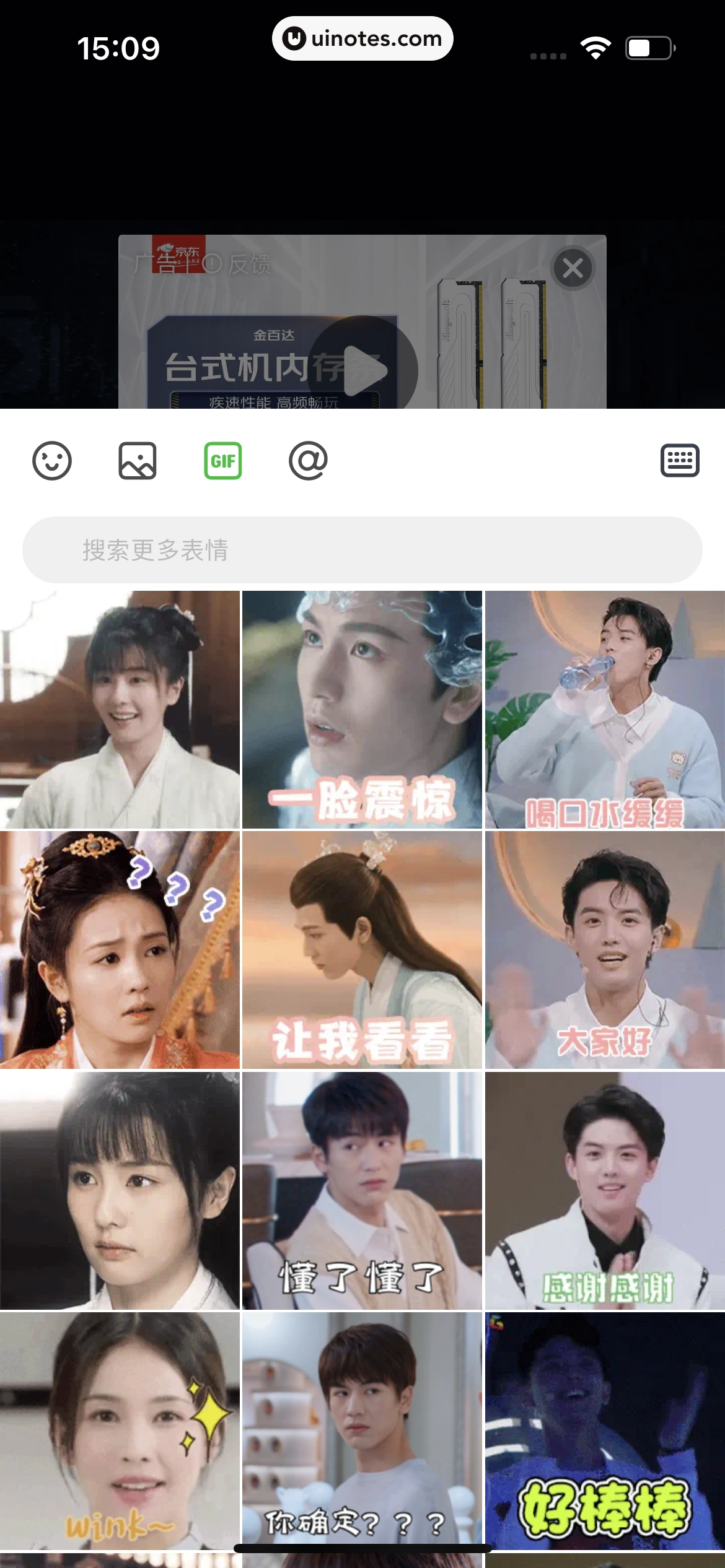Tap the 搜索更多表情 search field
Screen dimensions: 725x1568
click(362, 549)
